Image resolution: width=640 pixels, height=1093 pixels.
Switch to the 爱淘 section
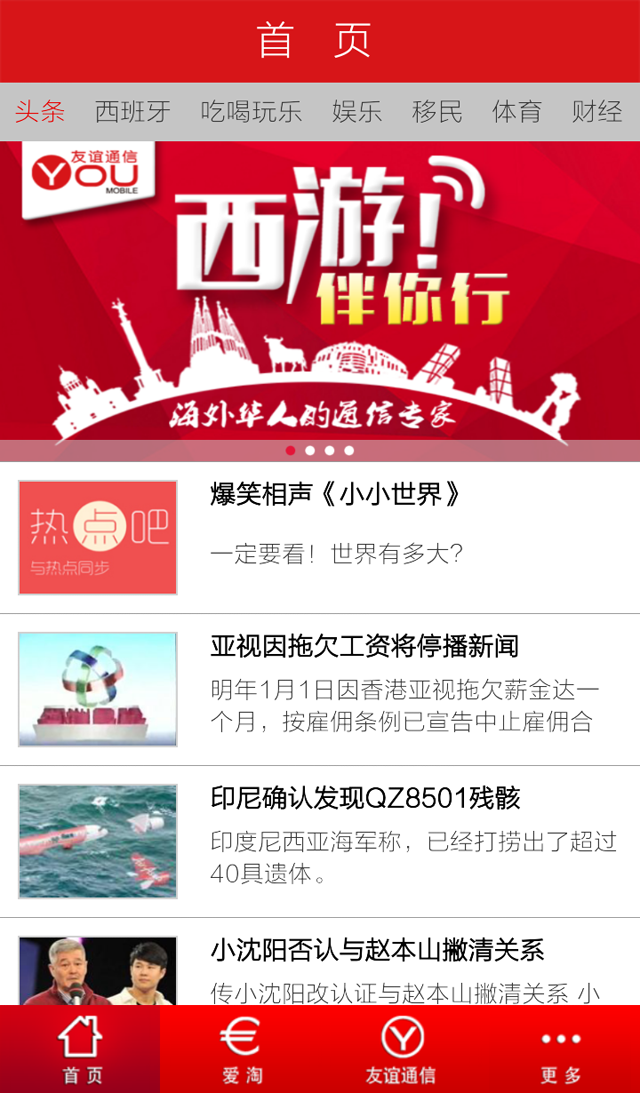tap(241, 1049)
